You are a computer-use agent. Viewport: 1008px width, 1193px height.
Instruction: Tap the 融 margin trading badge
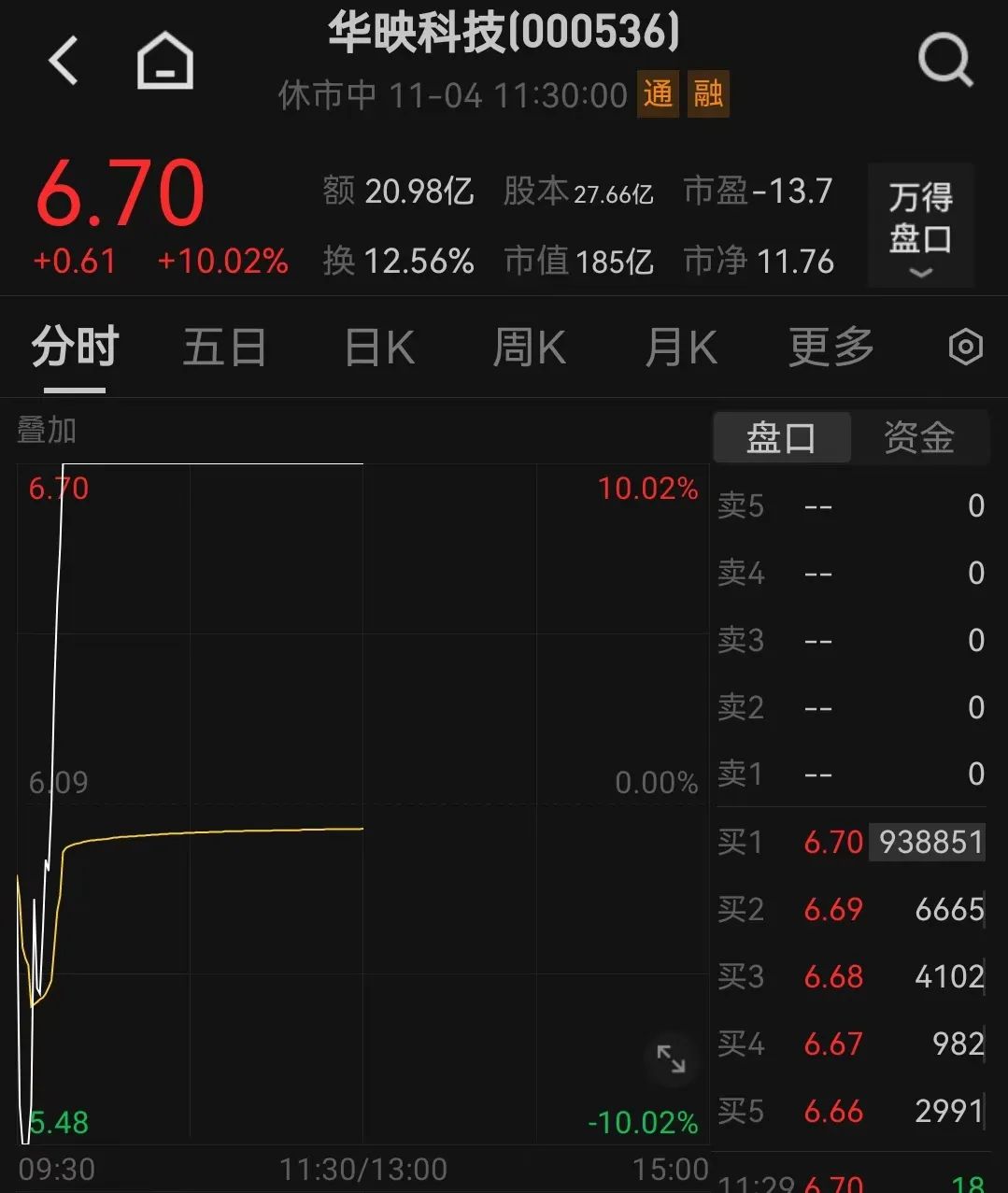[x=708, y=94]
